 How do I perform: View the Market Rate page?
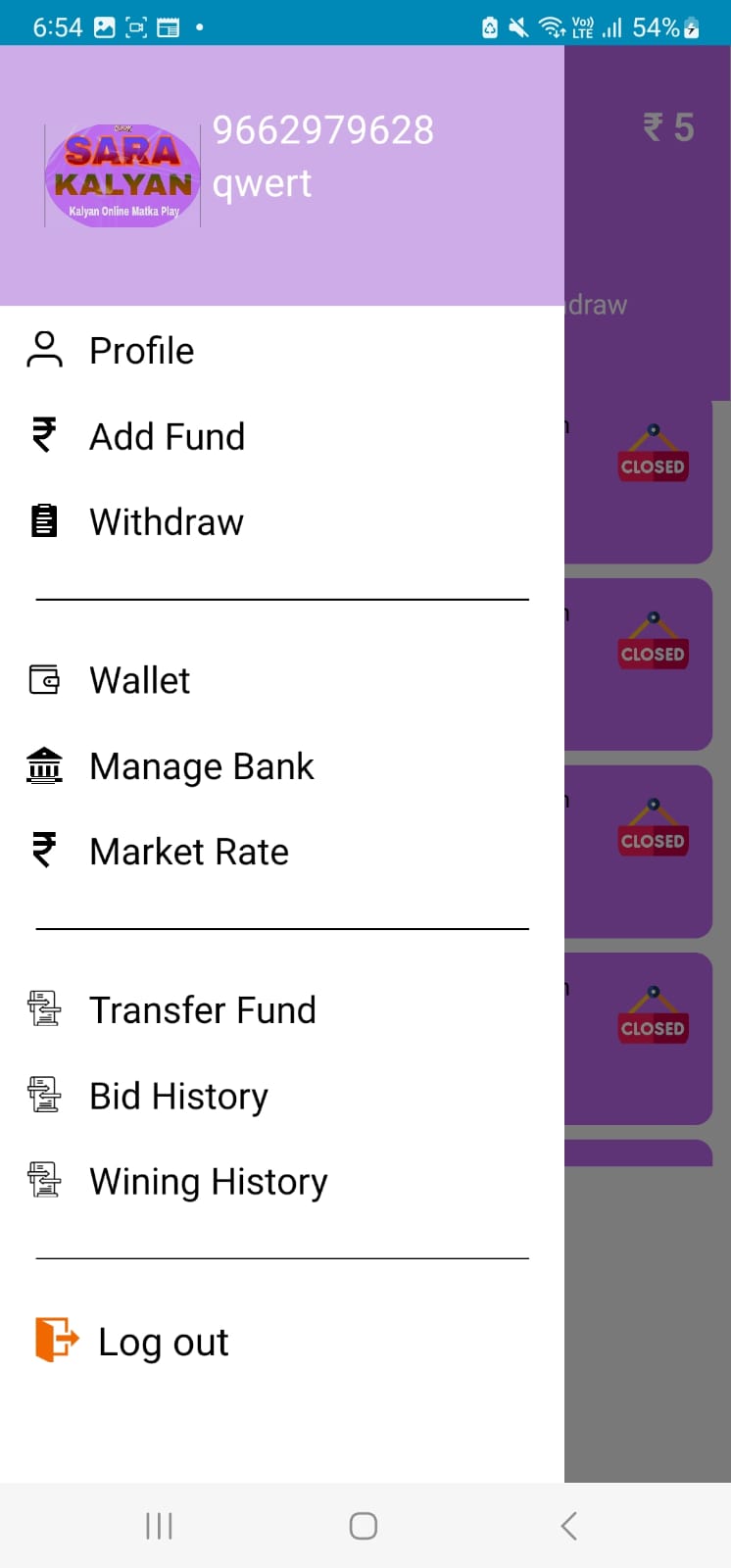pos(189,853)
